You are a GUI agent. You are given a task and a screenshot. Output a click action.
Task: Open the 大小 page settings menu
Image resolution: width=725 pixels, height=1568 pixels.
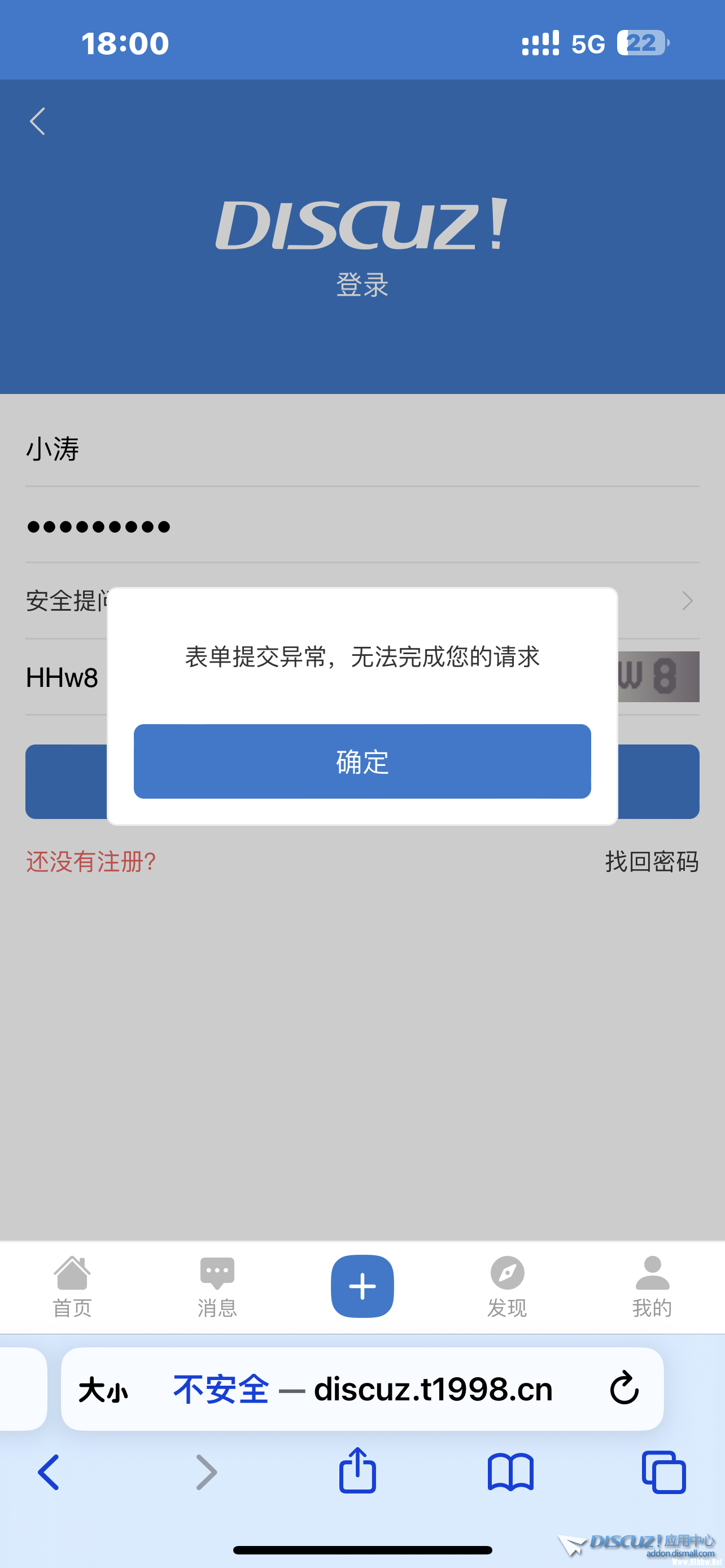point(103,1390)
